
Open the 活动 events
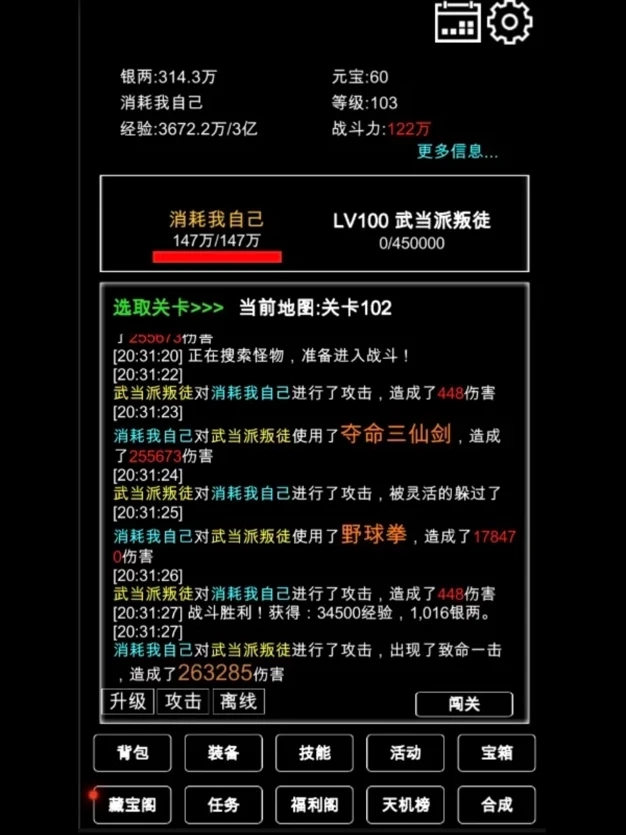click(x=405, y=753)
